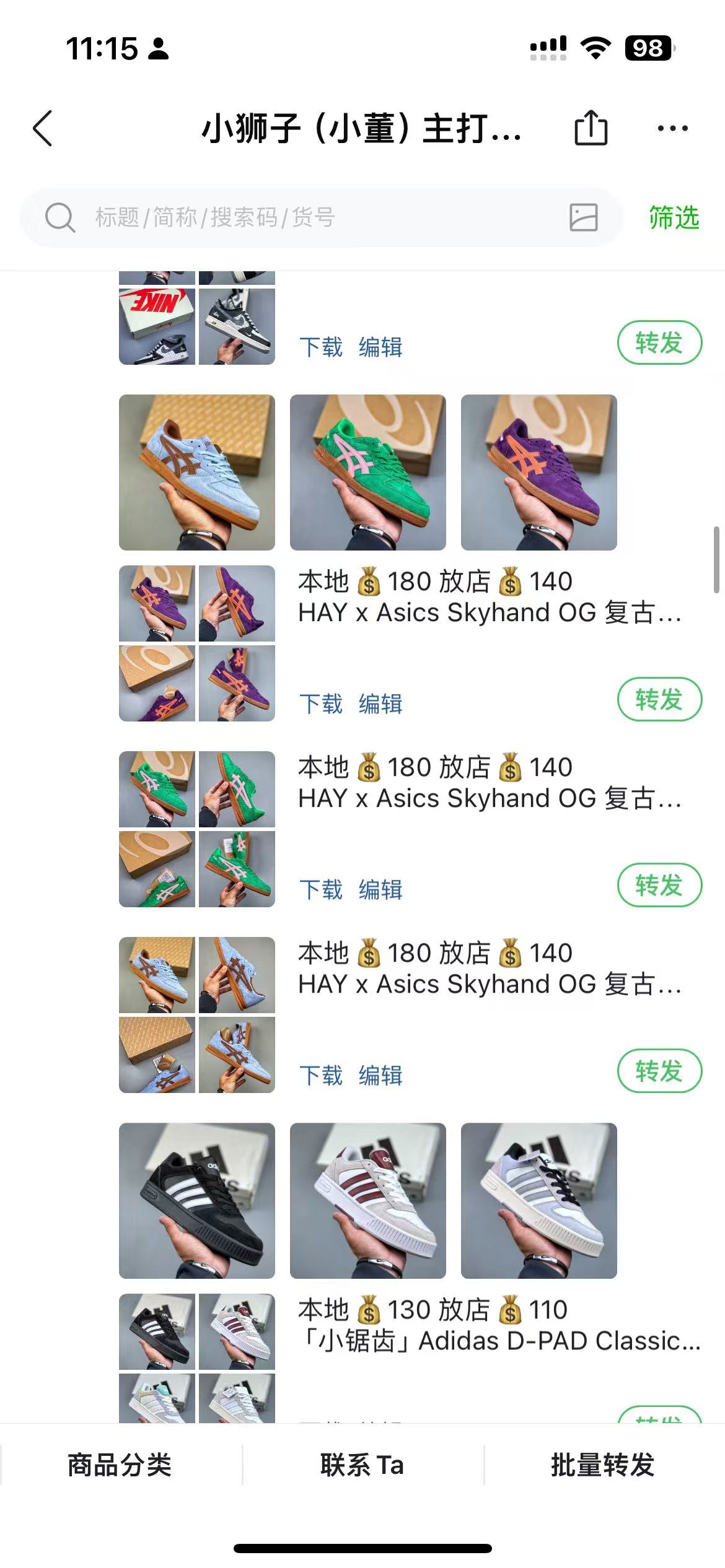Open the light blue Asics shoe large photo
This screenshot has width=725, height=1568.
[197, 473]
